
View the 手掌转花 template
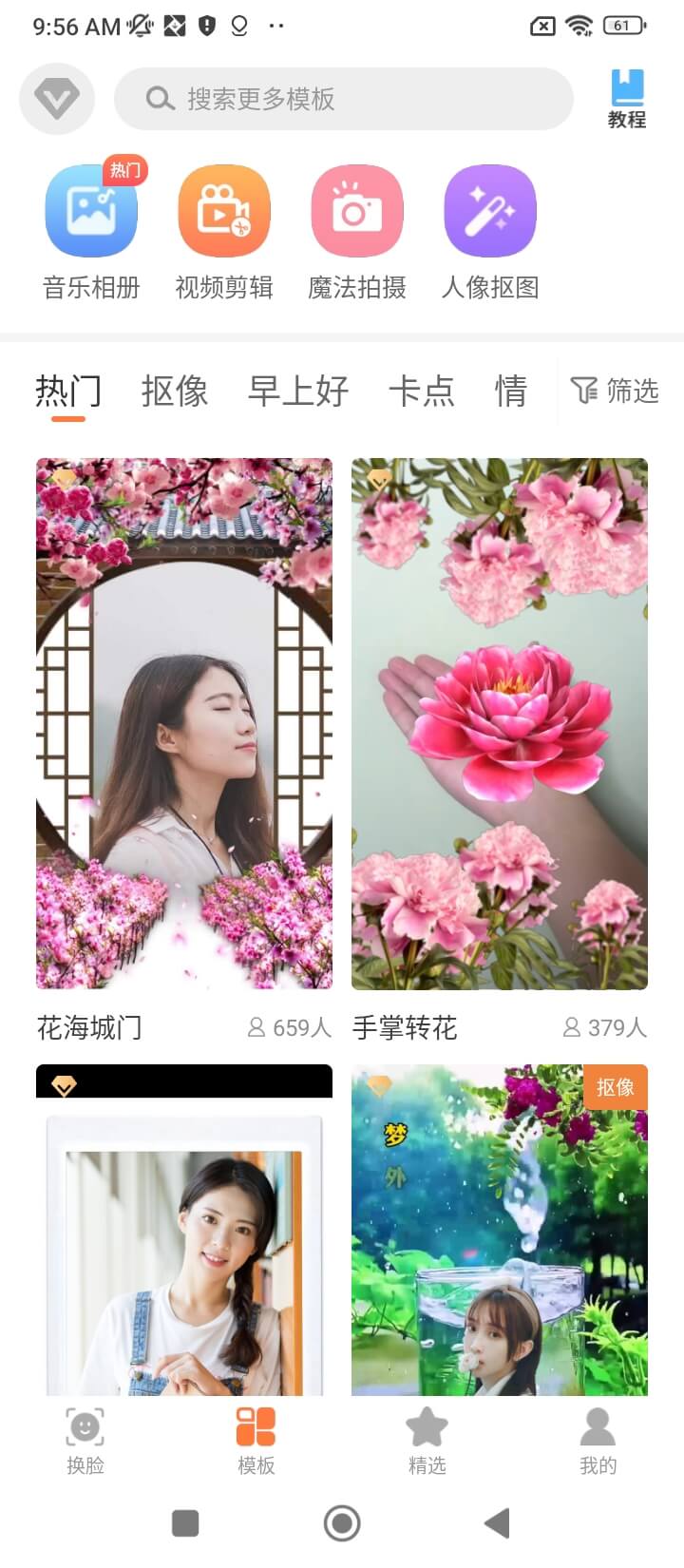[500, 723]
